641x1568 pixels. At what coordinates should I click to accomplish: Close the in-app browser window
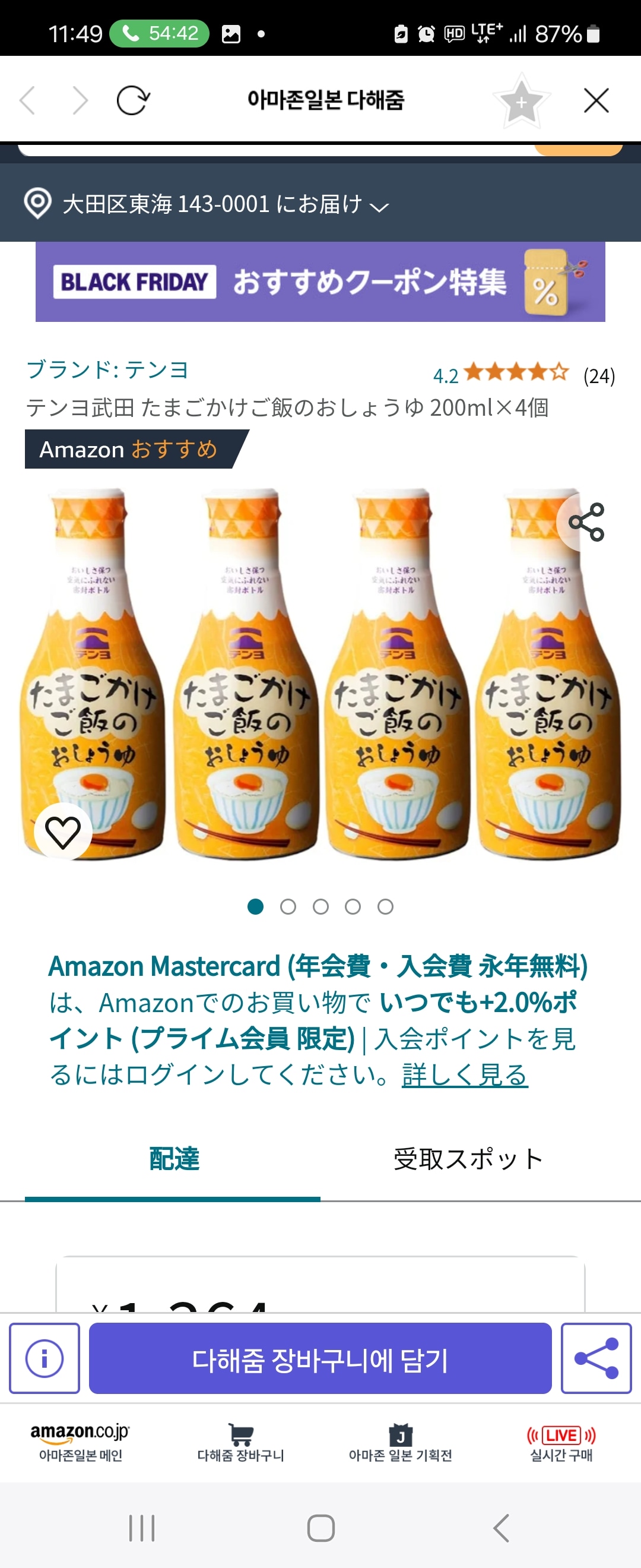click(x=596, y=100)
